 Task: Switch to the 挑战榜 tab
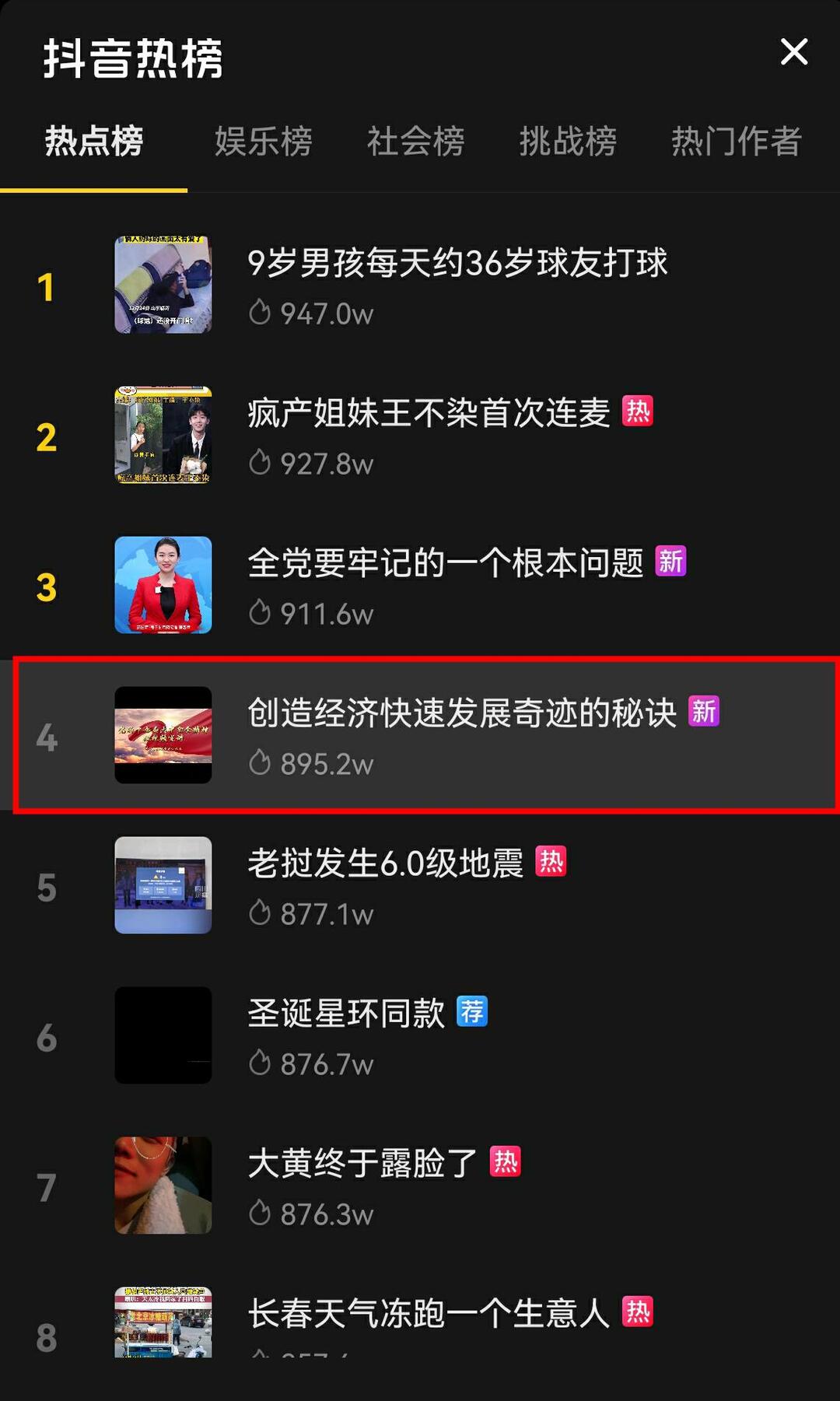click(x=568, y=142)
